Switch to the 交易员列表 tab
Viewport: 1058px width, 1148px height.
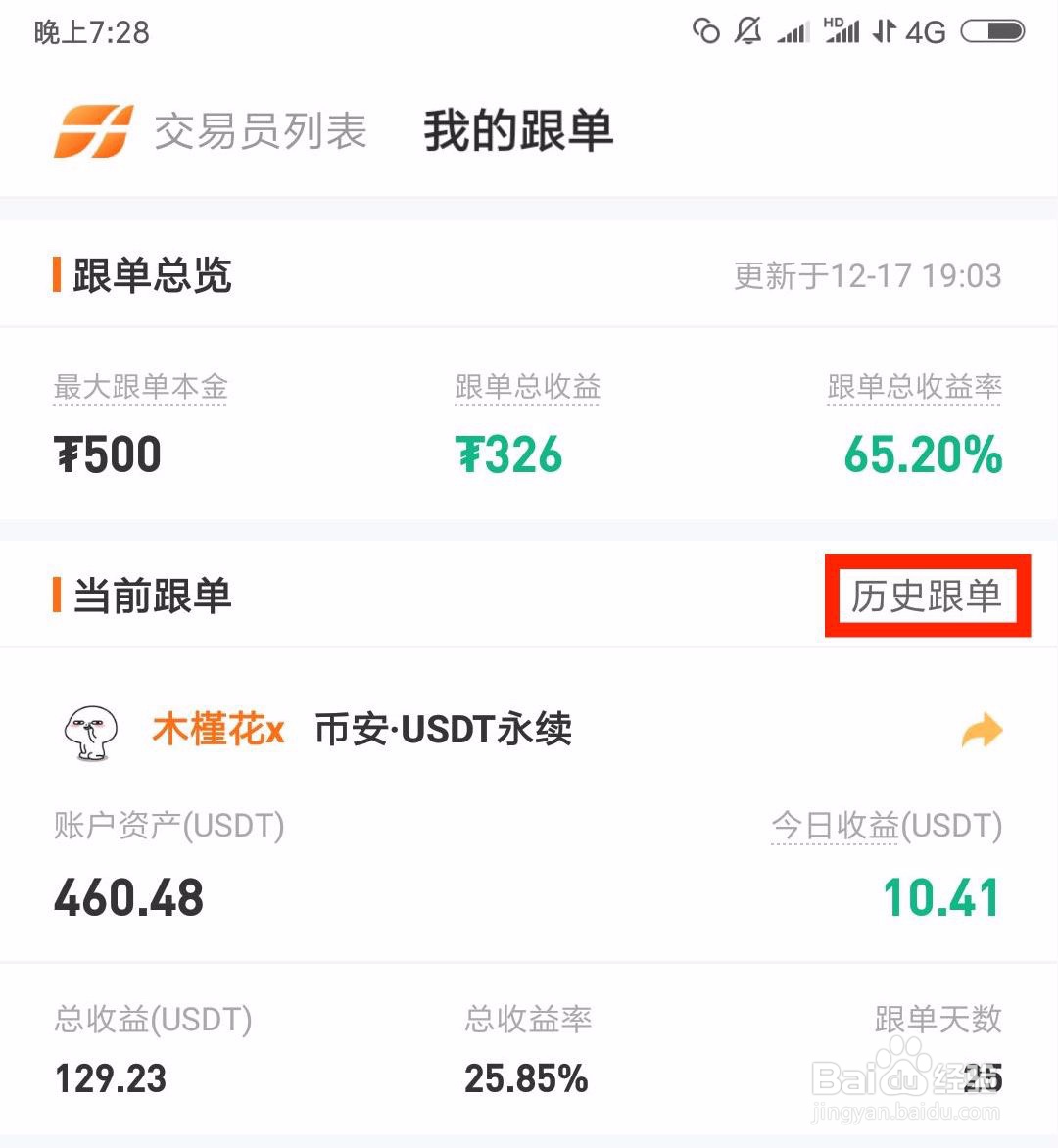click(x=262, y=132)
